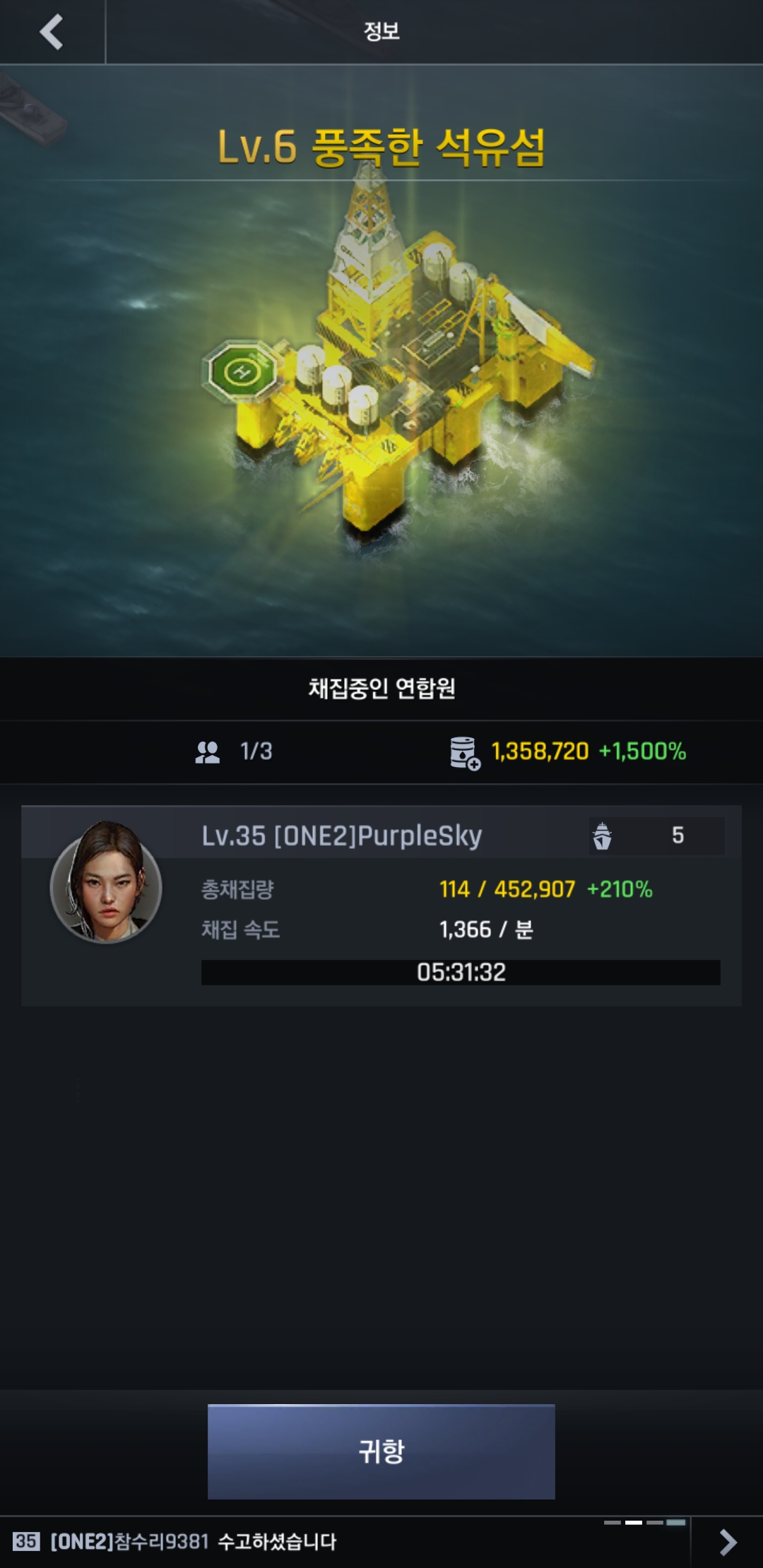Viewport: 763px width, 1568px height.
Task: Open the chat message from 참수리9381
Action: (194, 1542)
